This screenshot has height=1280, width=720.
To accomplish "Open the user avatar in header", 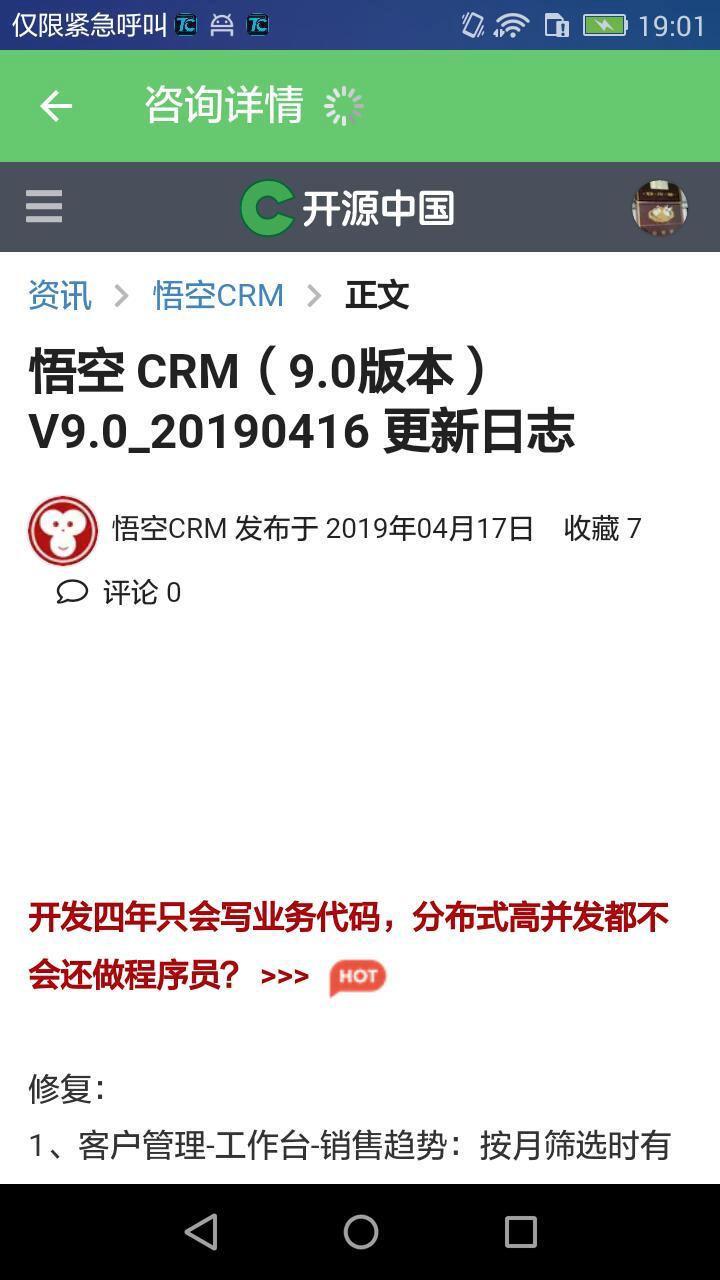I will pyautogui.click(x=660, y=208).
